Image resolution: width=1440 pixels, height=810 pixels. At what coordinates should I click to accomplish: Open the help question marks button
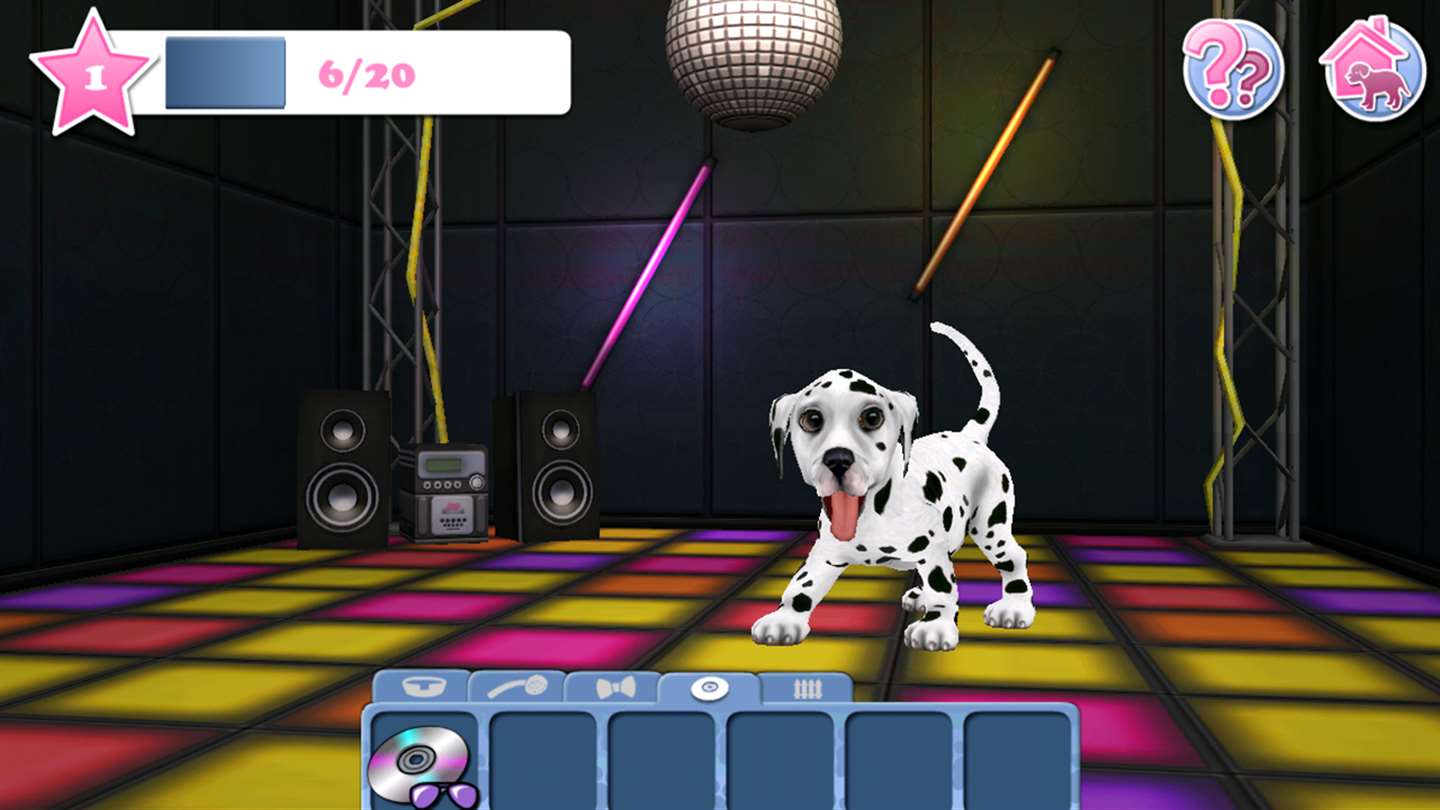coord(1232,69)
